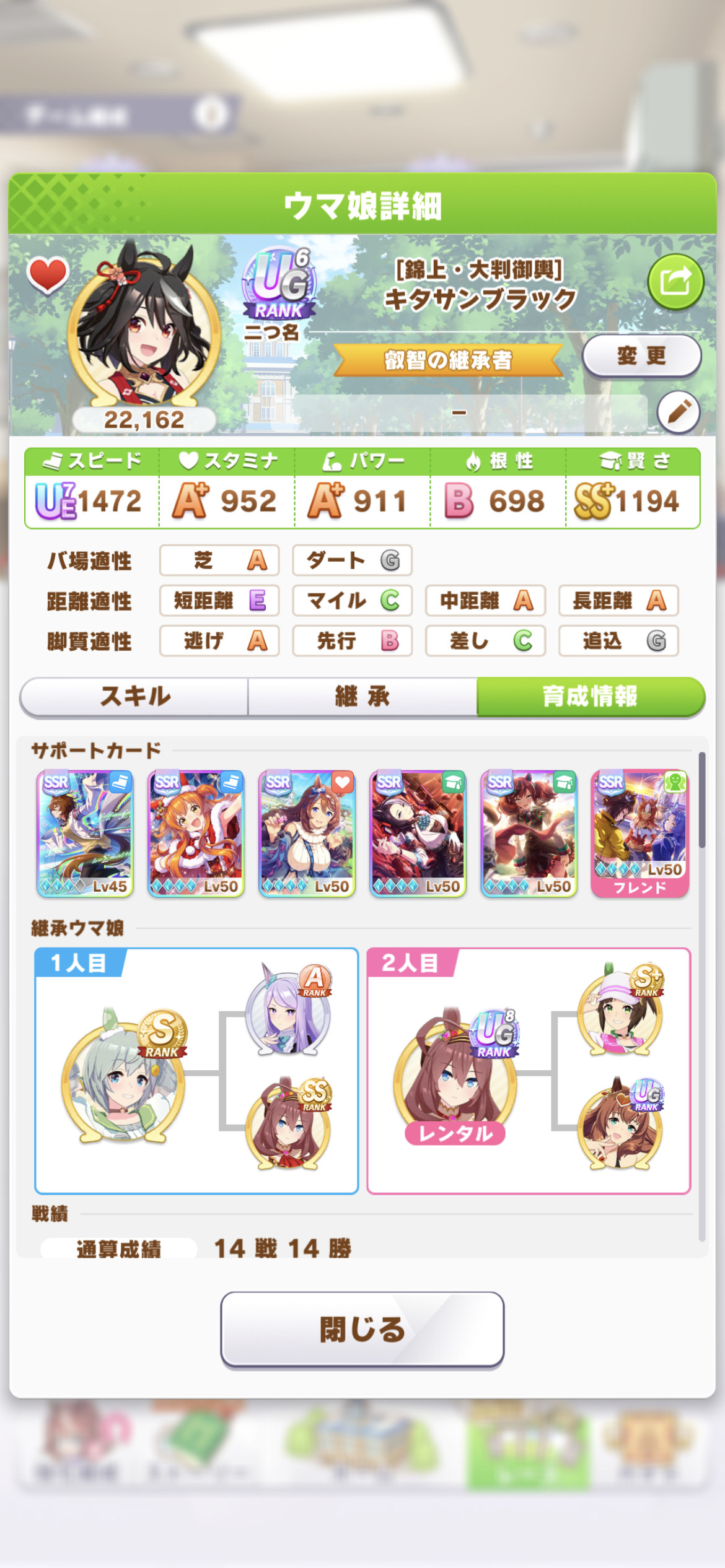Image resolution: width=725 pixels, height=1568 pixels.
Task: Close dialog with 閉じる button
Action: click(x=362, y=1329)
